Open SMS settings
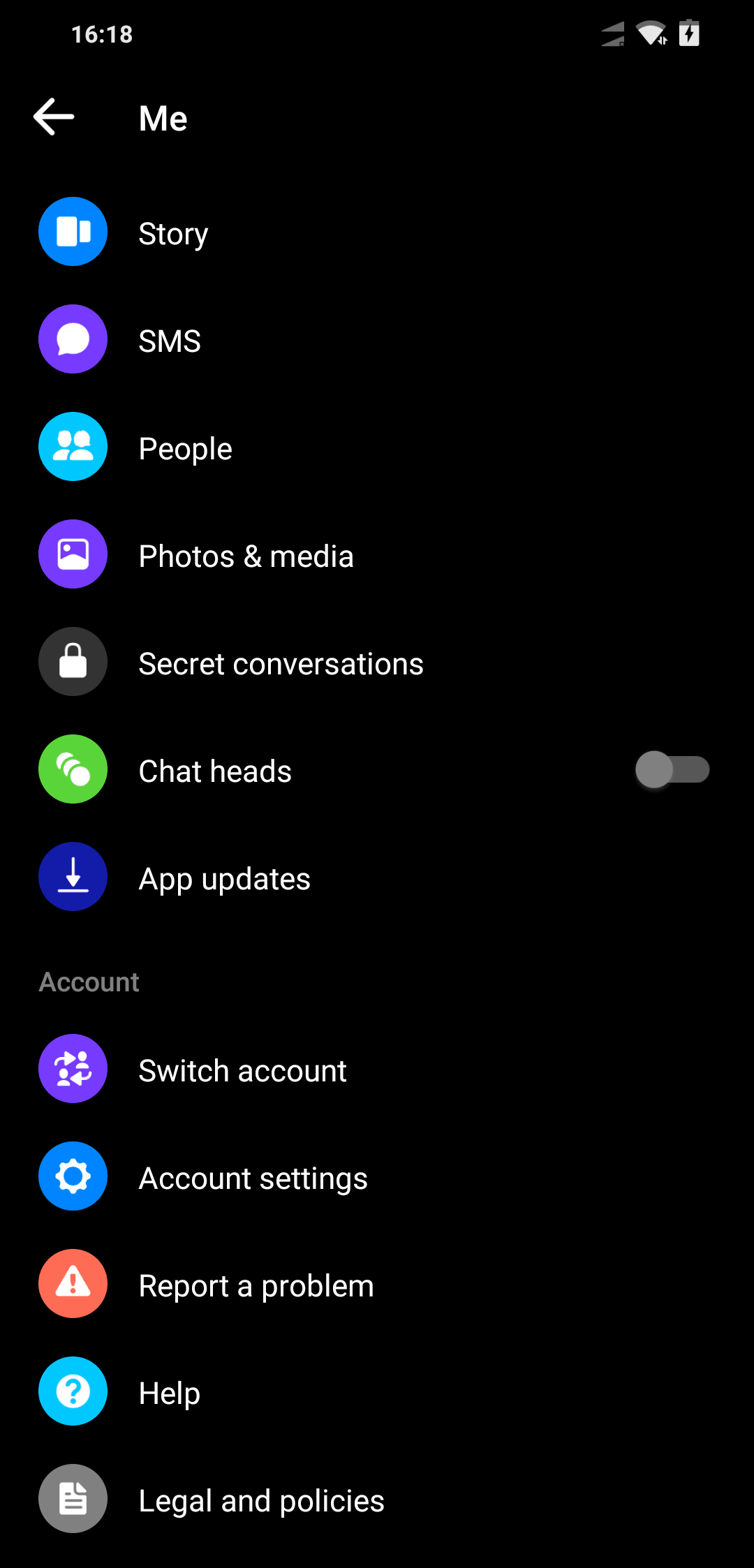The image size is (754, 1568). click(x=377, y=339)
